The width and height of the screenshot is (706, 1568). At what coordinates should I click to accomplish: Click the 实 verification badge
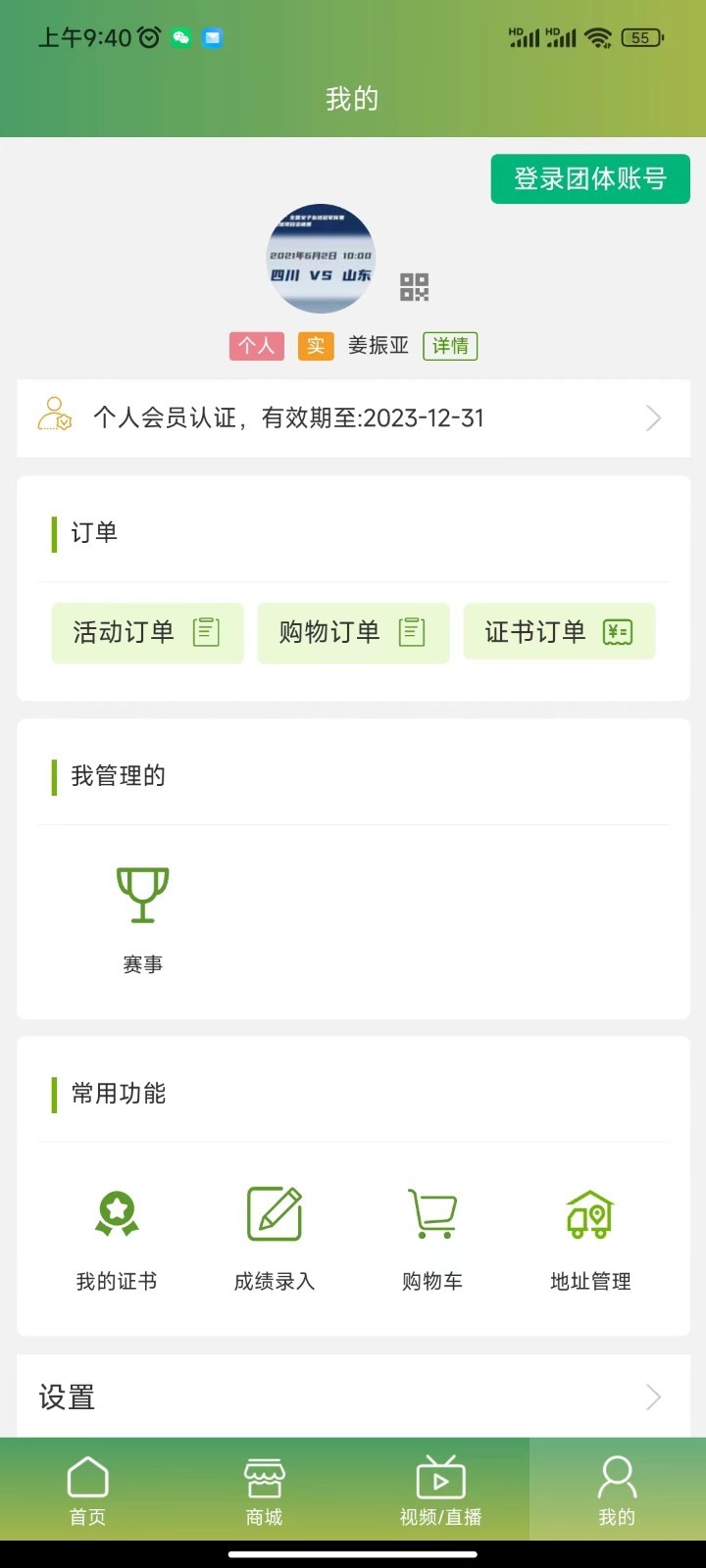[x=315, y=346]
